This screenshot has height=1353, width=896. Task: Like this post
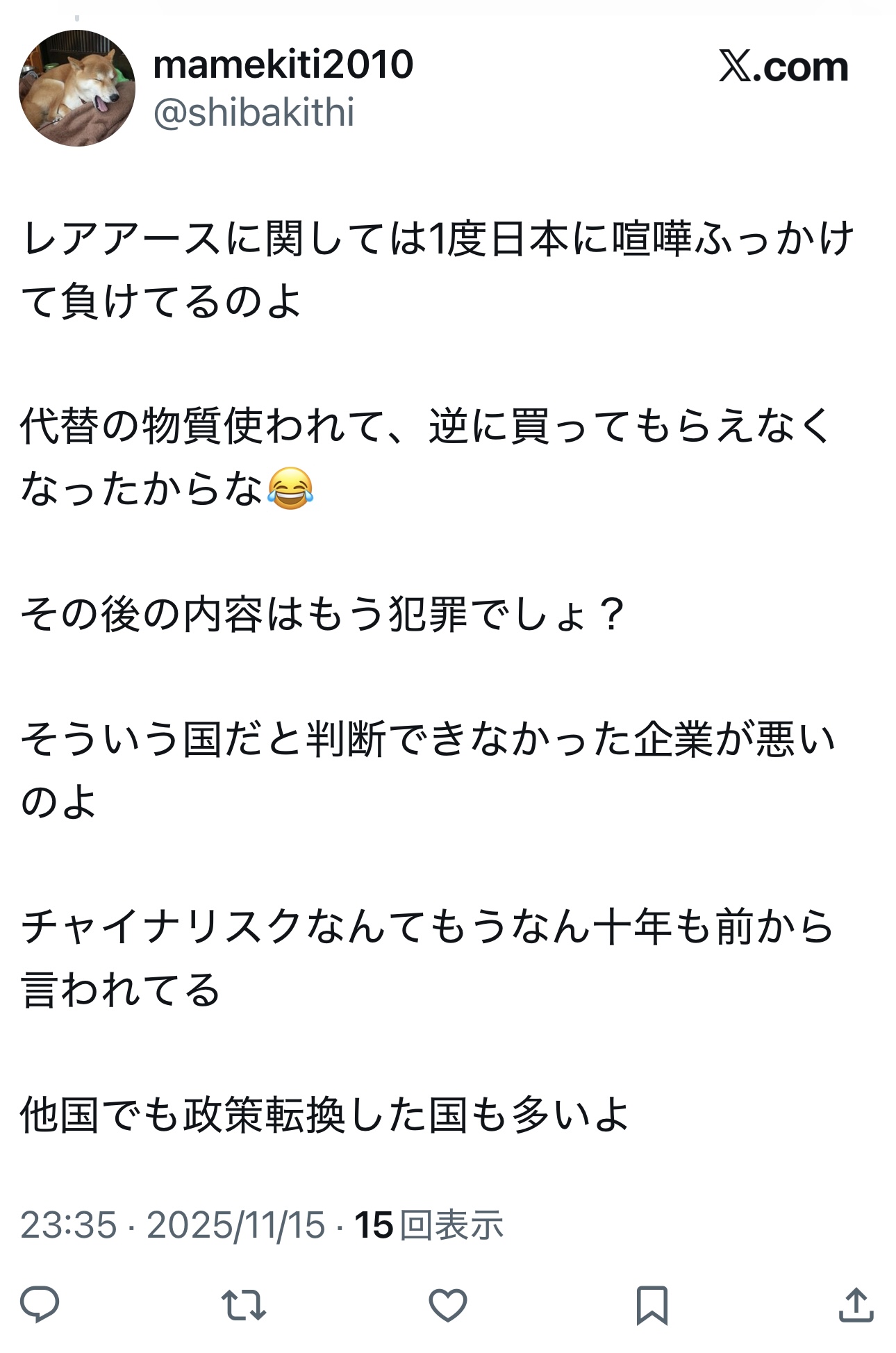pyautogui.click(x=448, y=1304)
